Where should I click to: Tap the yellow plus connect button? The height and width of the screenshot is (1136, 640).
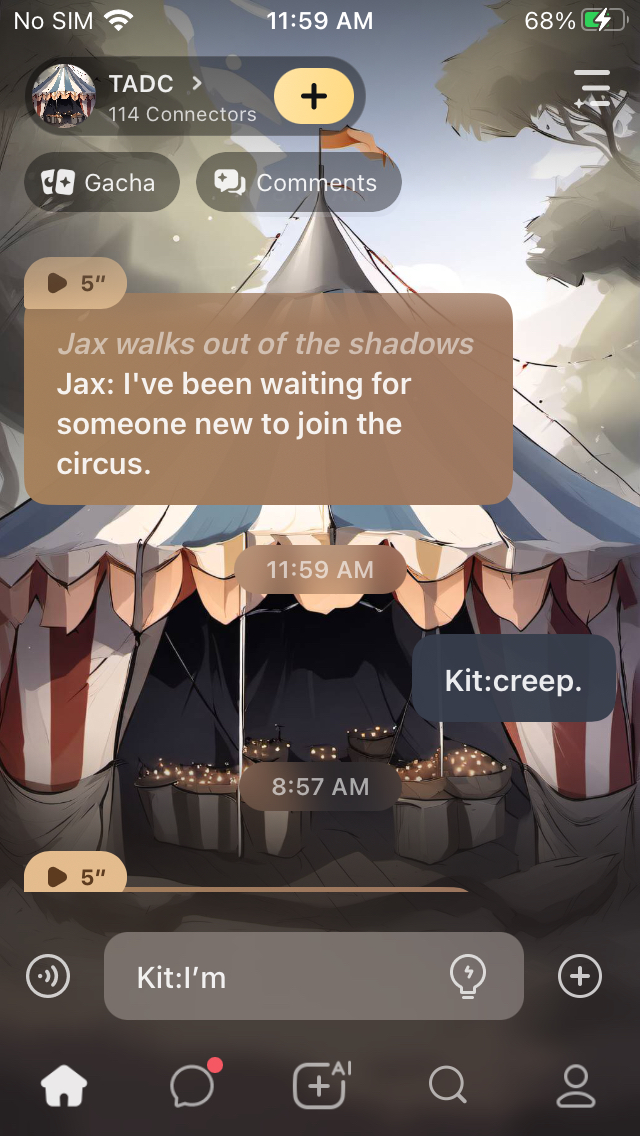314,96
